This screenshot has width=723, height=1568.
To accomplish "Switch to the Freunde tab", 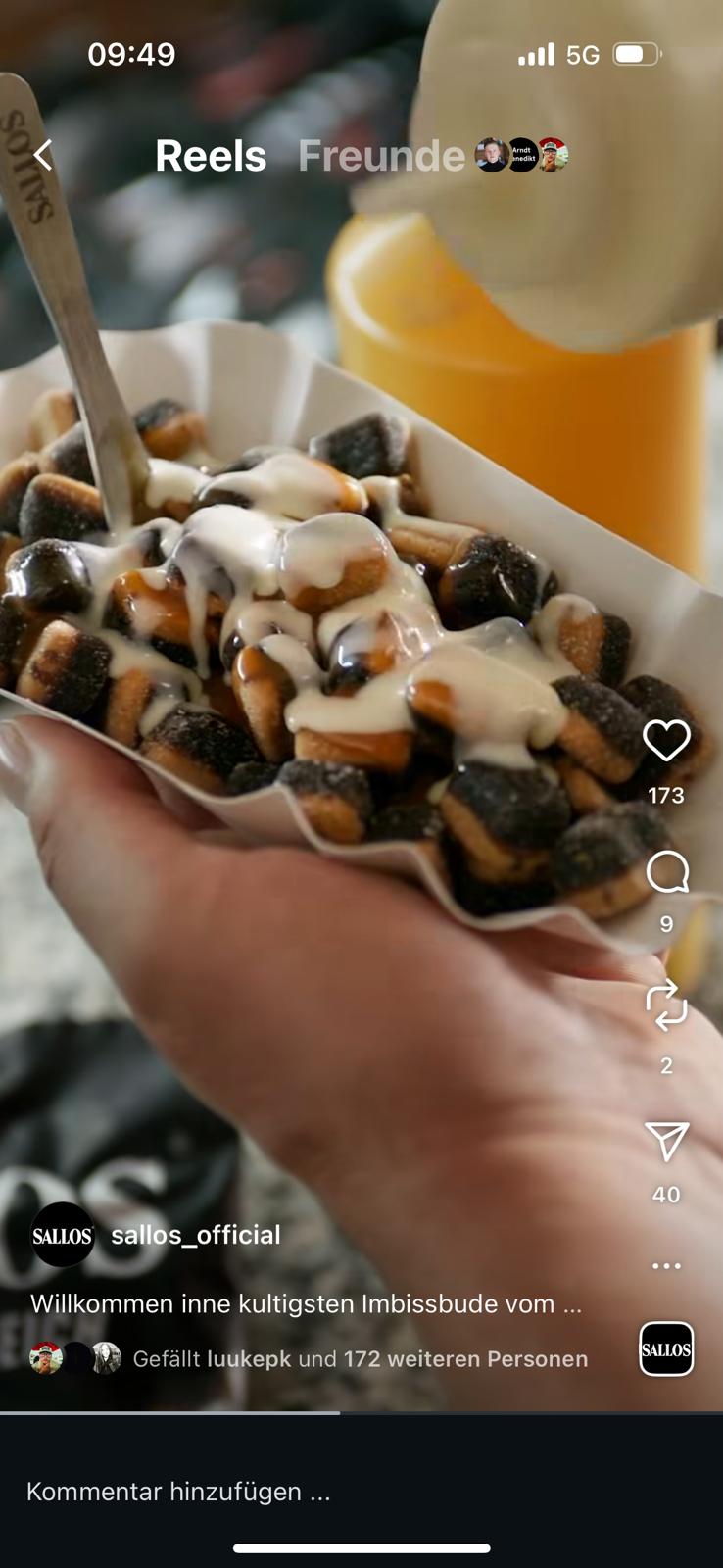I will point(381,155).
